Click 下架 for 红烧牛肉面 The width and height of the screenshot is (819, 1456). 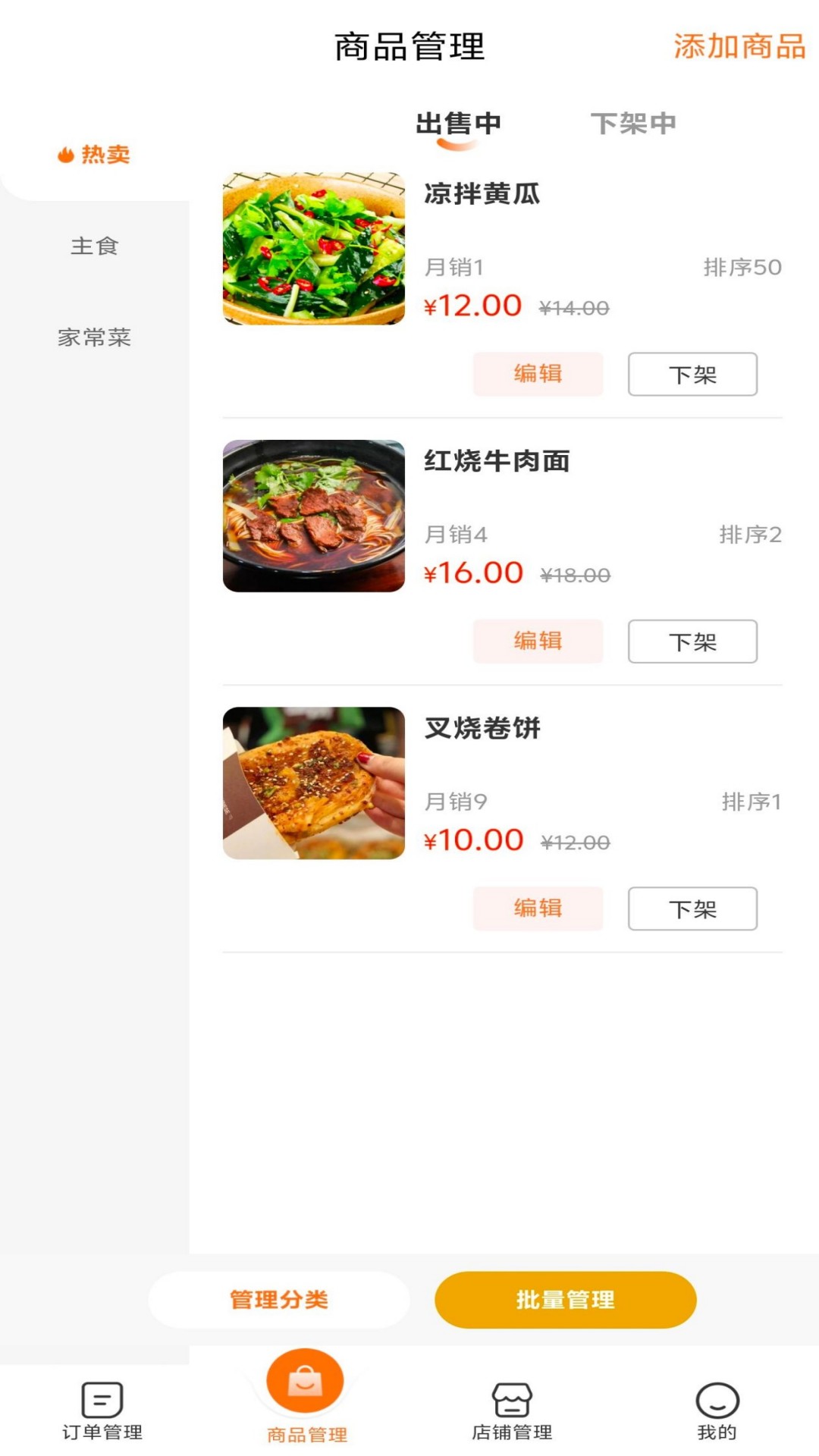(x=692, y=641)
